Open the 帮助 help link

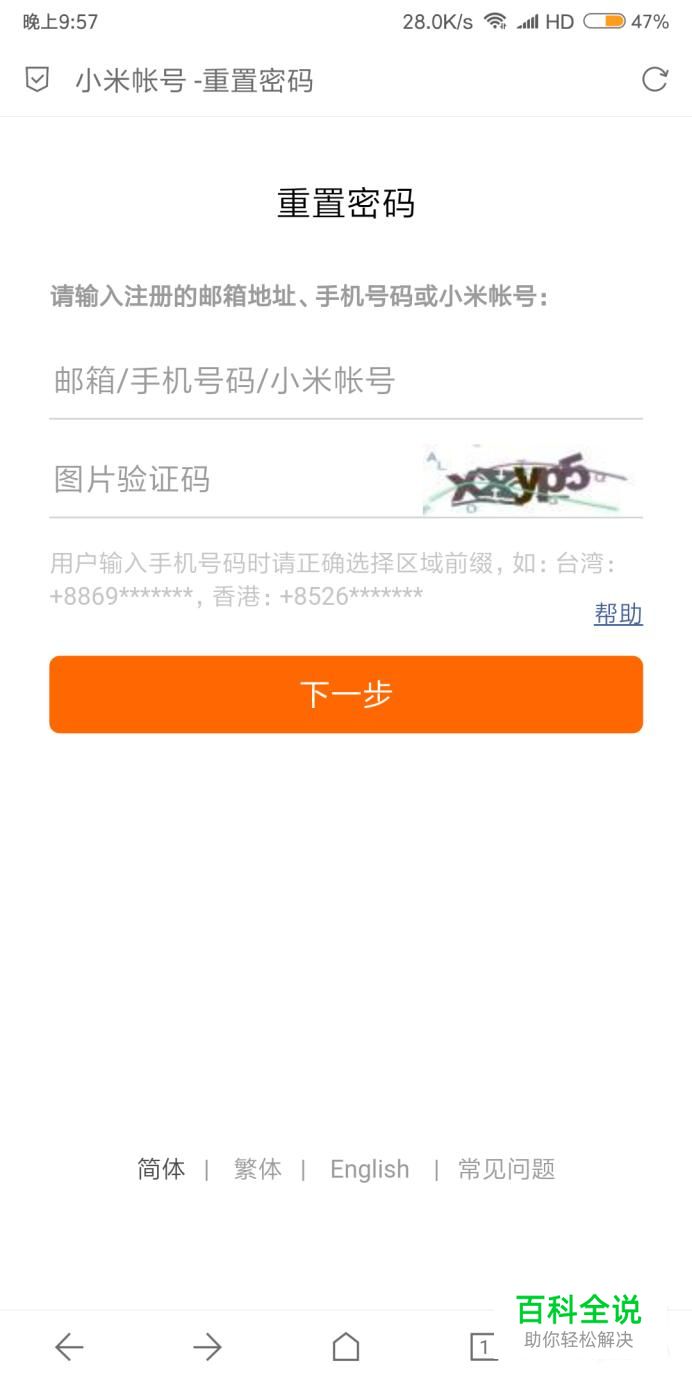618,614
